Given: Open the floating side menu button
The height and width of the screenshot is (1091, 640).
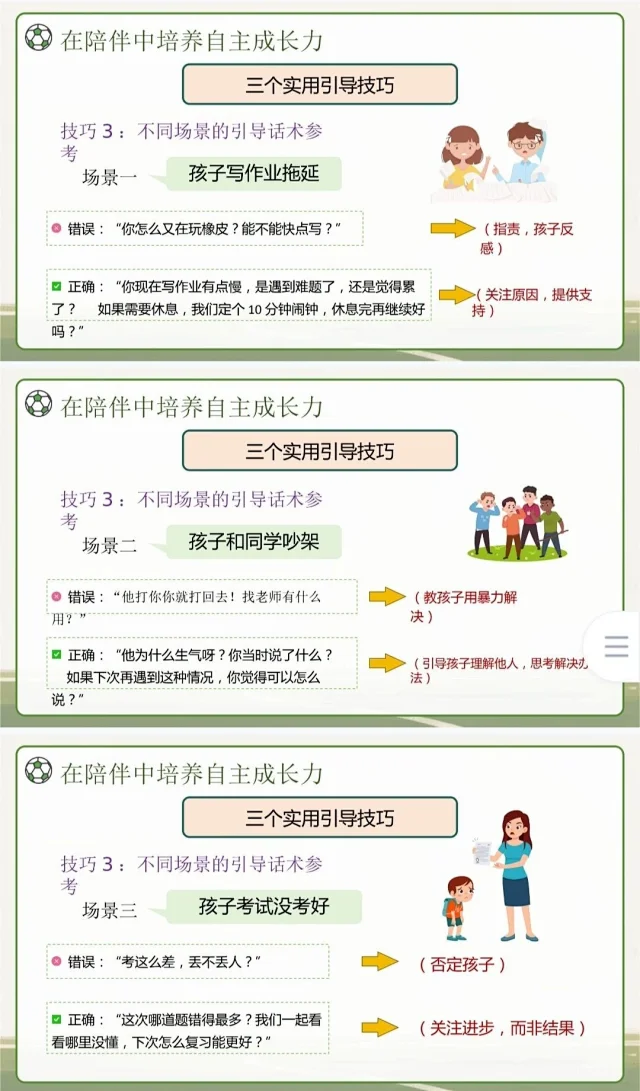Looking at the screenshot, I should pos(616,646).
